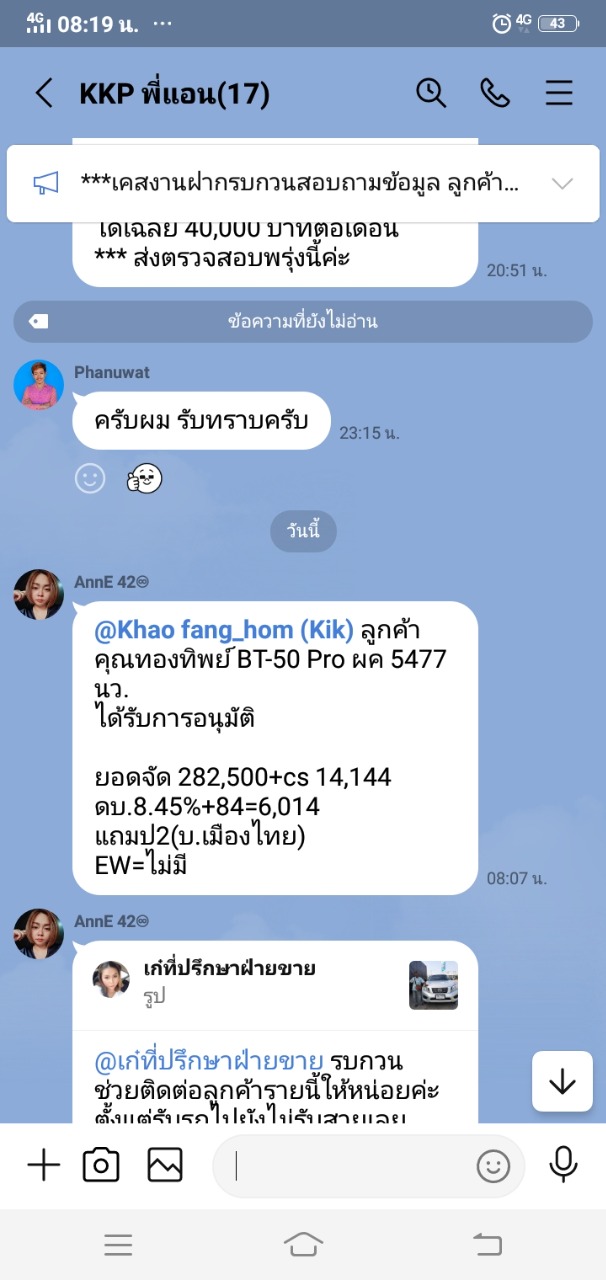This screenshot has height=1280, width=606.
Task: Open the chat hamburger menu
Action: tap(559, 93)
